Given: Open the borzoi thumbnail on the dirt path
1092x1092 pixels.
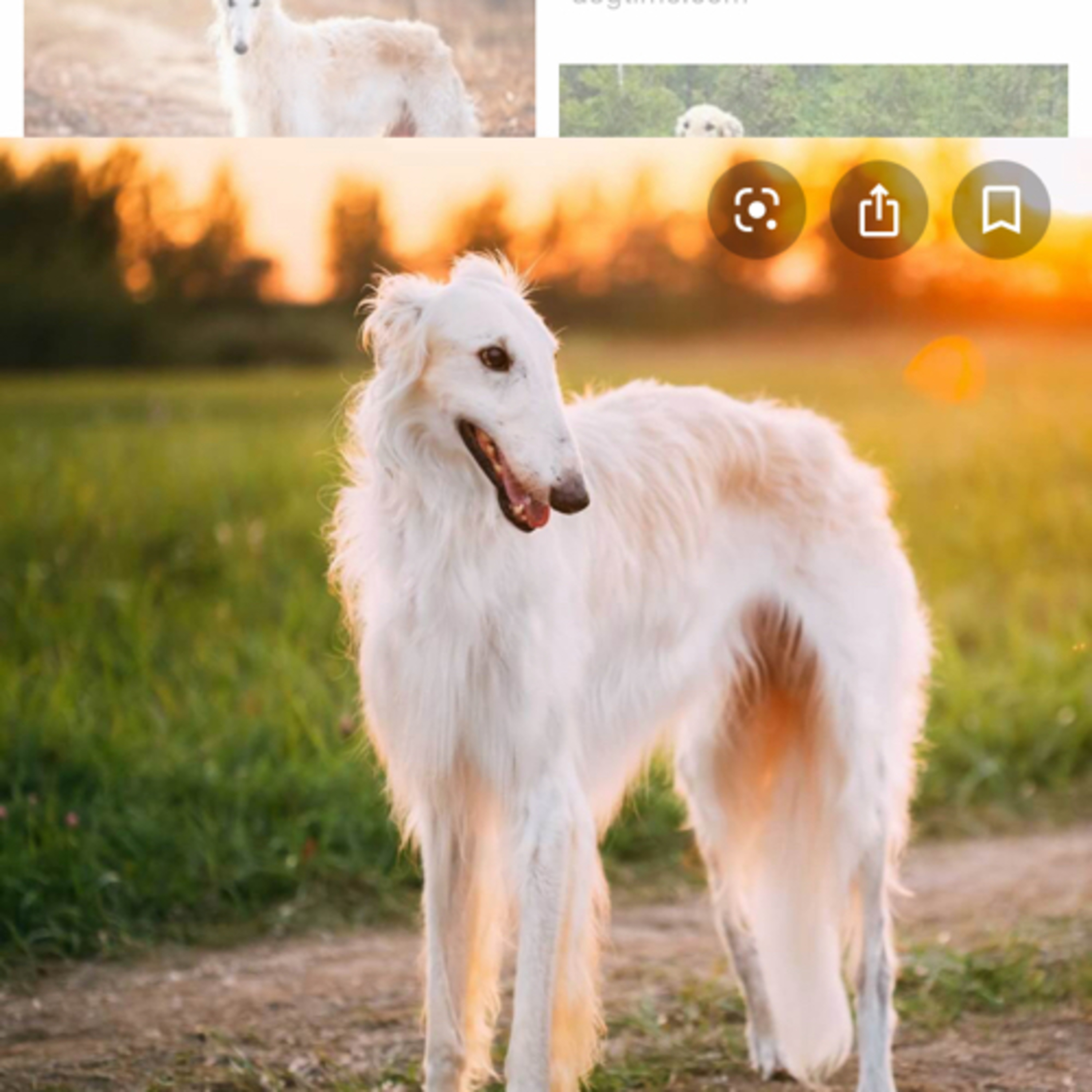Looking at the screenshot, I should (x=279, y=68).
